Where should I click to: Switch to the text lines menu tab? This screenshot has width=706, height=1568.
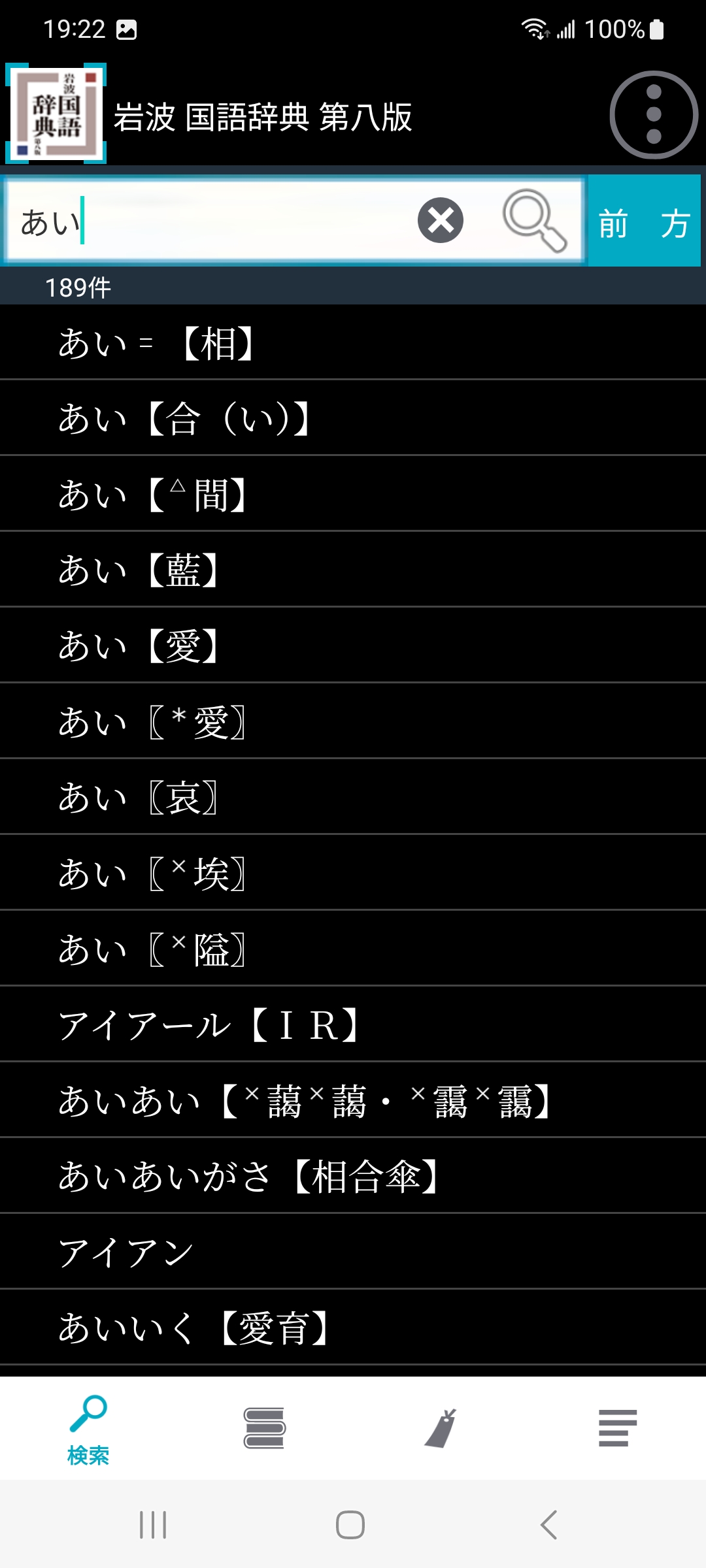coord(617,1428)
